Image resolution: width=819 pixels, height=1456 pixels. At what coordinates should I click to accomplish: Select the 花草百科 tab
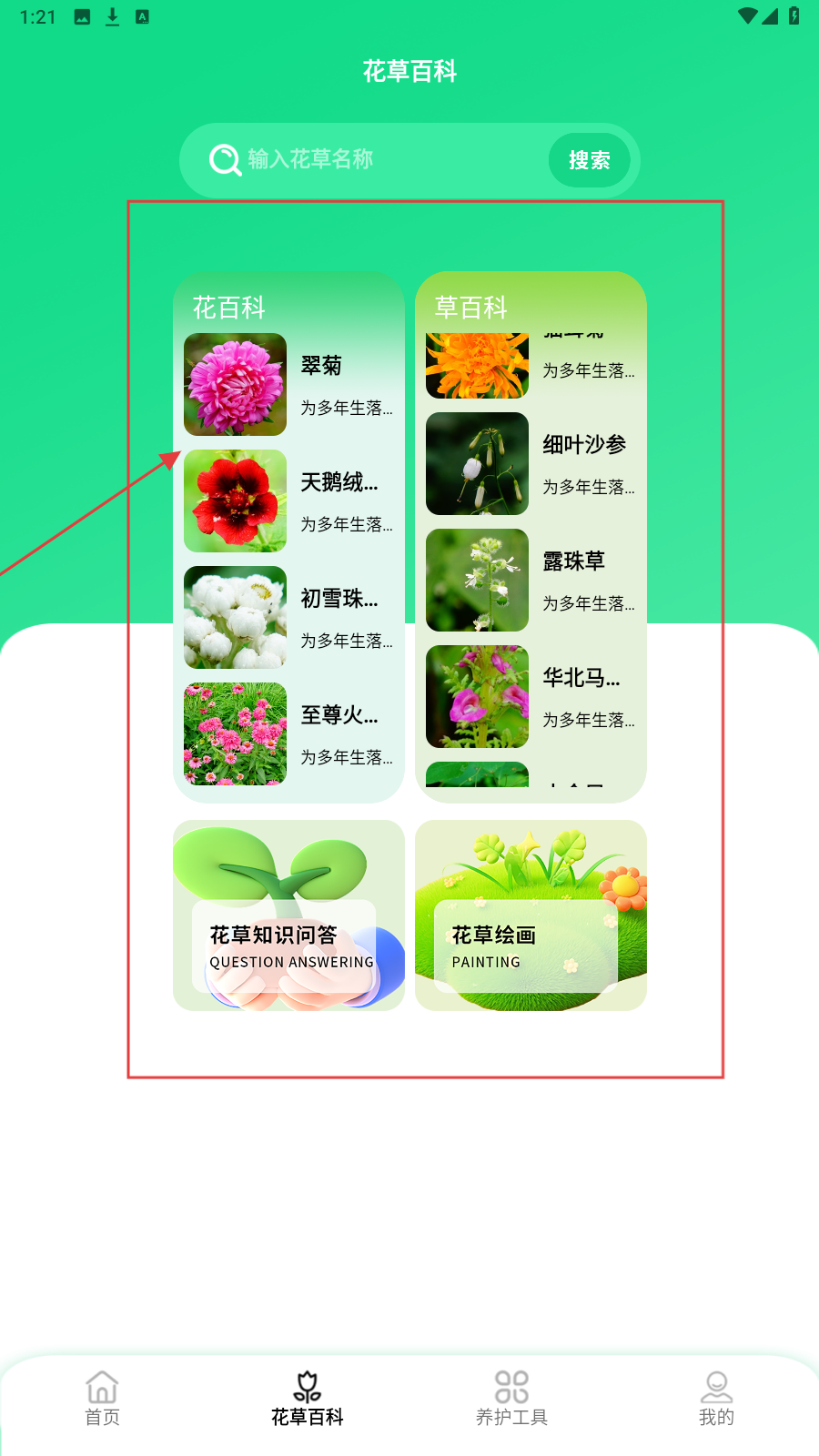click(308, 1399)
